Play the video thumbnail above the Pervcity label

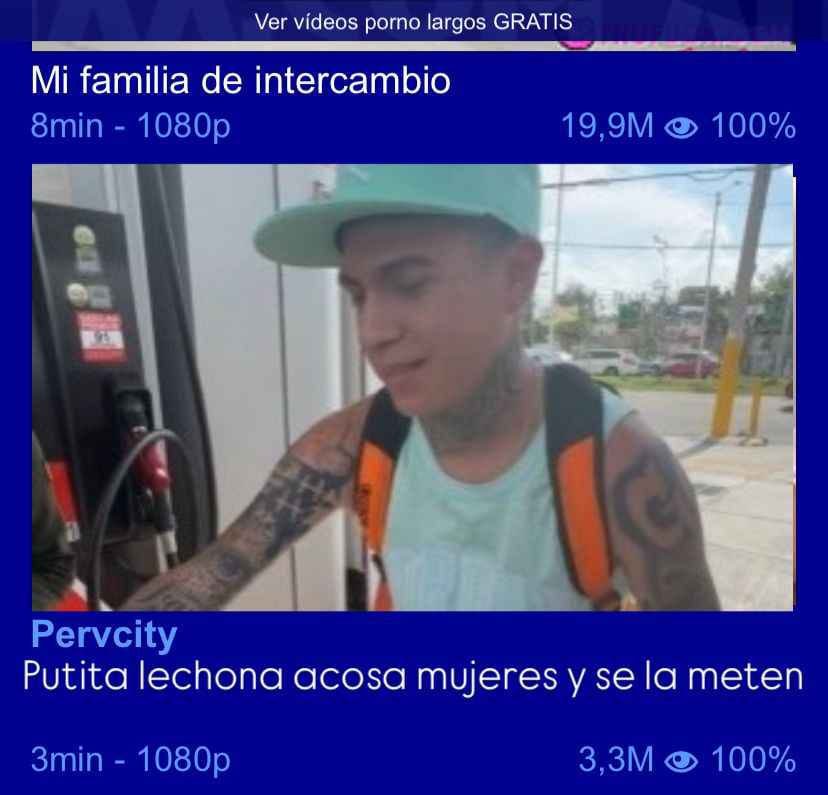click(x=413, y=387)
